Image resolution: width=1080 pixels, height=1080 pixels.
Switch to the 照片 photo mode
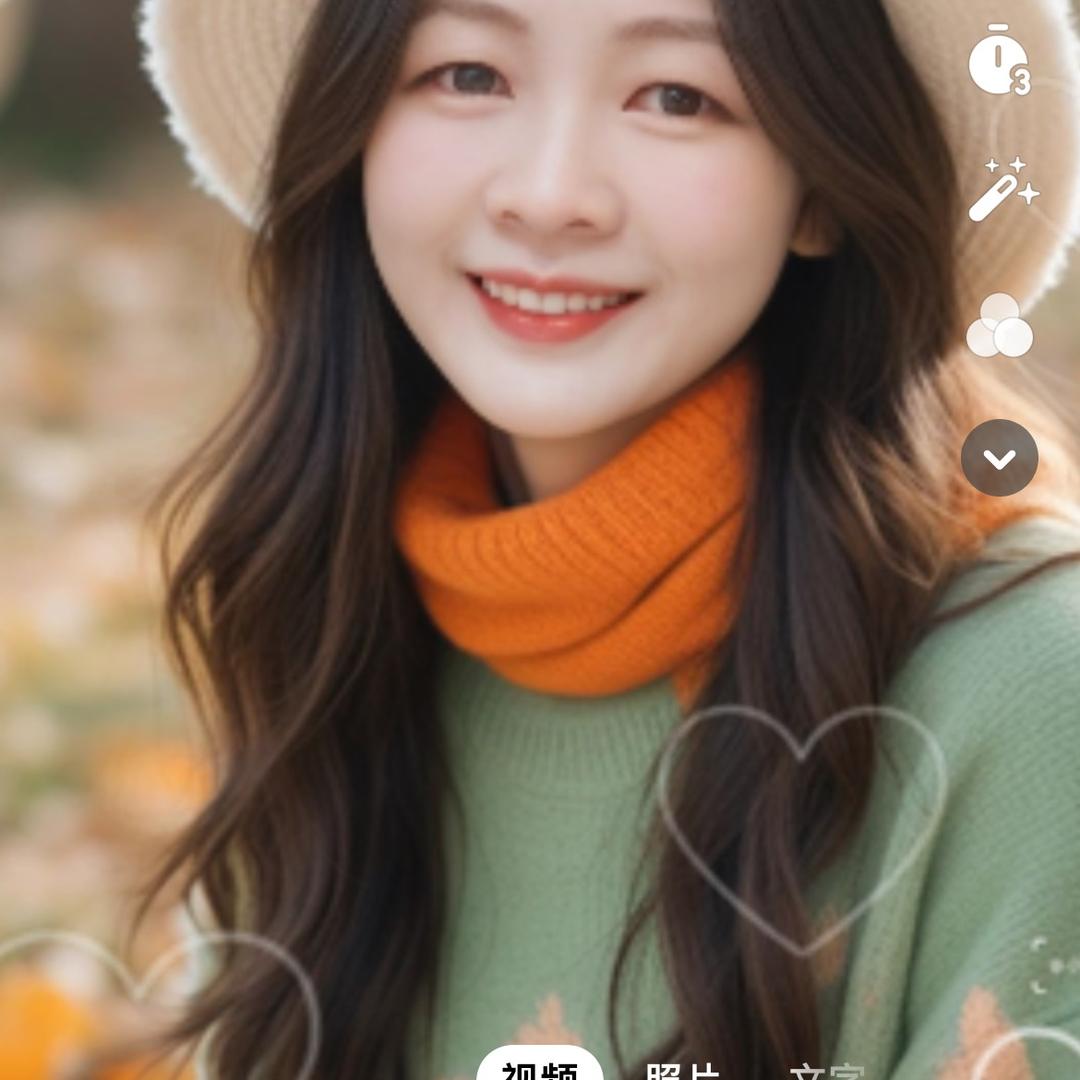pyautogui.click(x=682, y=1070)
